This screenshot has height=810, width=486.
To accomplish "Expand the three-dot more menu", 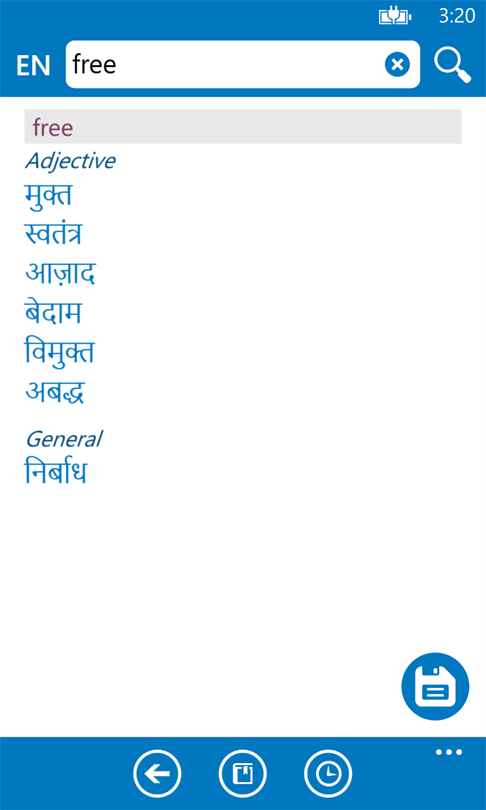I will 449,752.
